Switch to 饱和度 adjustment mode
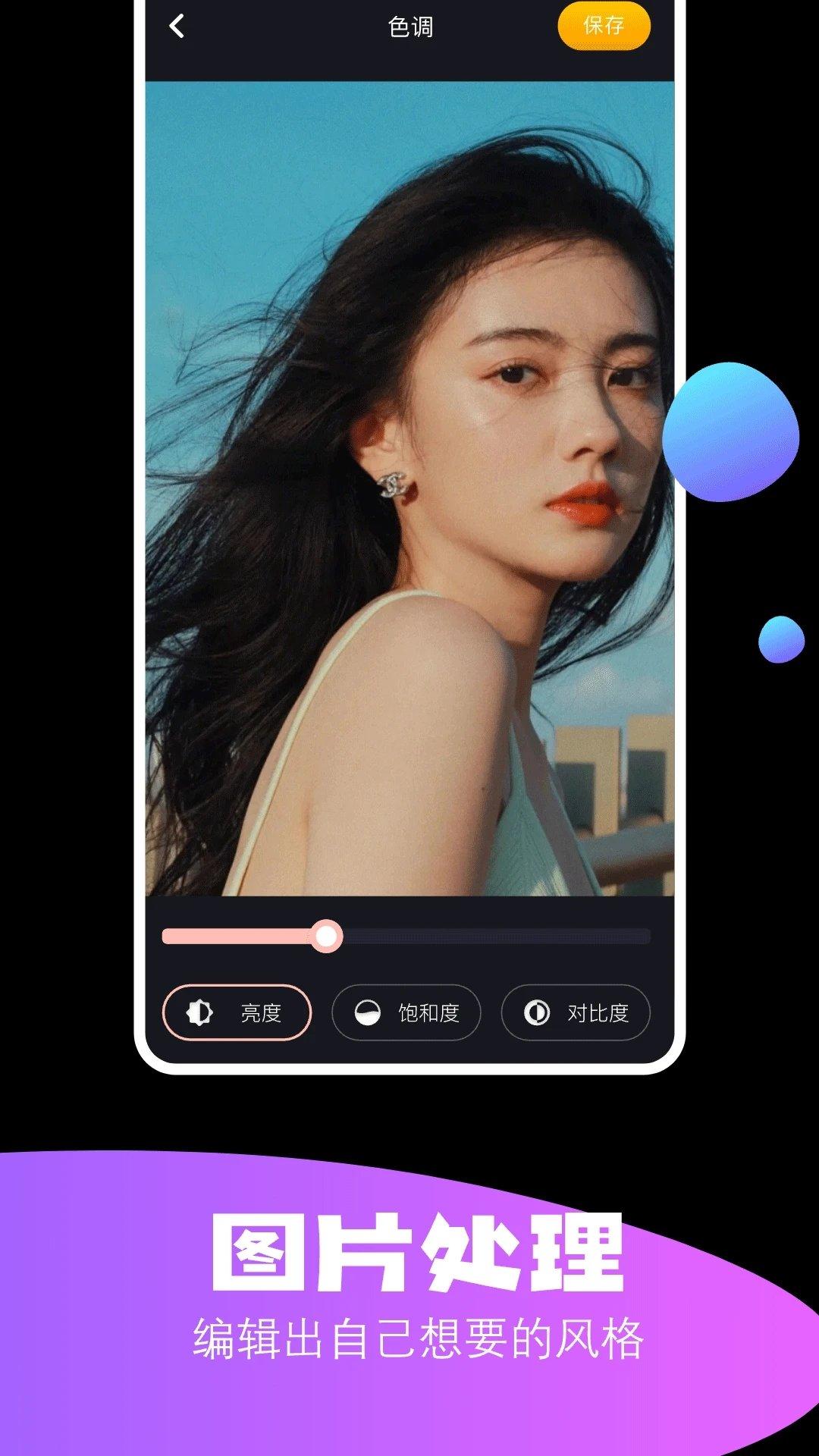Image resolution: width=819 pixels, height=1456 pixels. [x=405, y=1013]
